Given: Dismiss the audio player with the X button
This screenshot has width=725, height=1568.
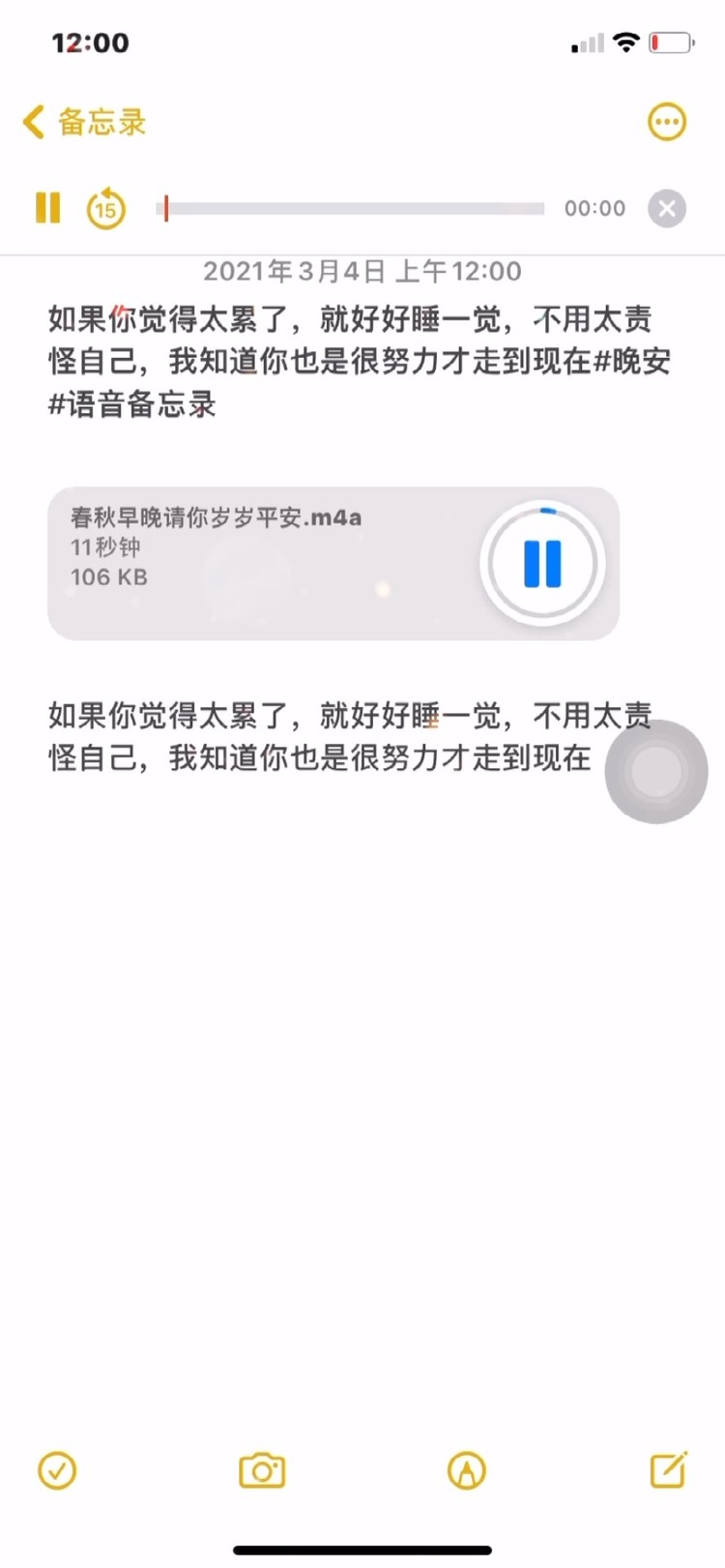Looking at the screenshot, I should tap(666, 208).
